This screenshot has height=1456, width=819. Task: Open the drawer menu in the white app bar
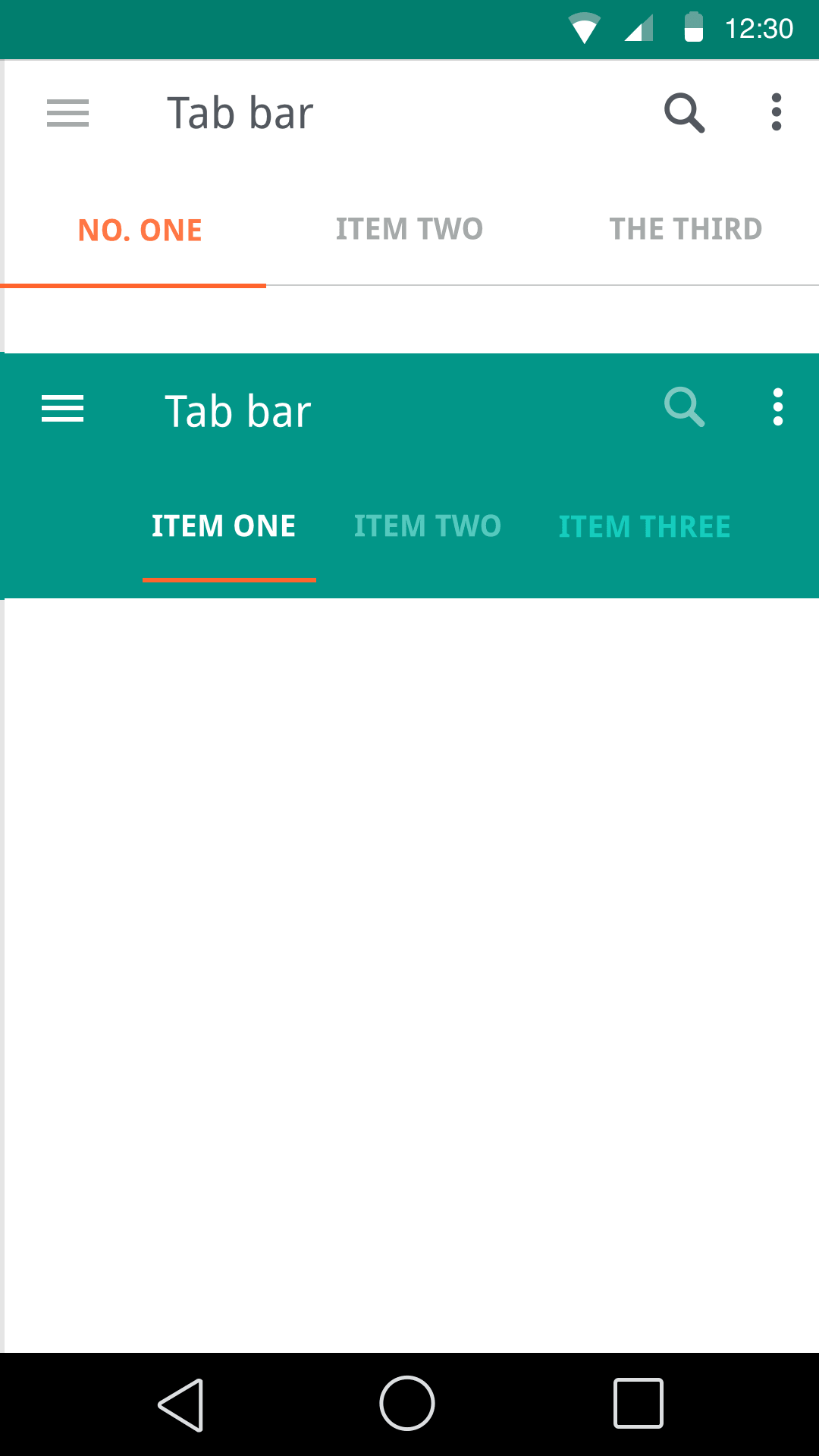pos(67,114)
